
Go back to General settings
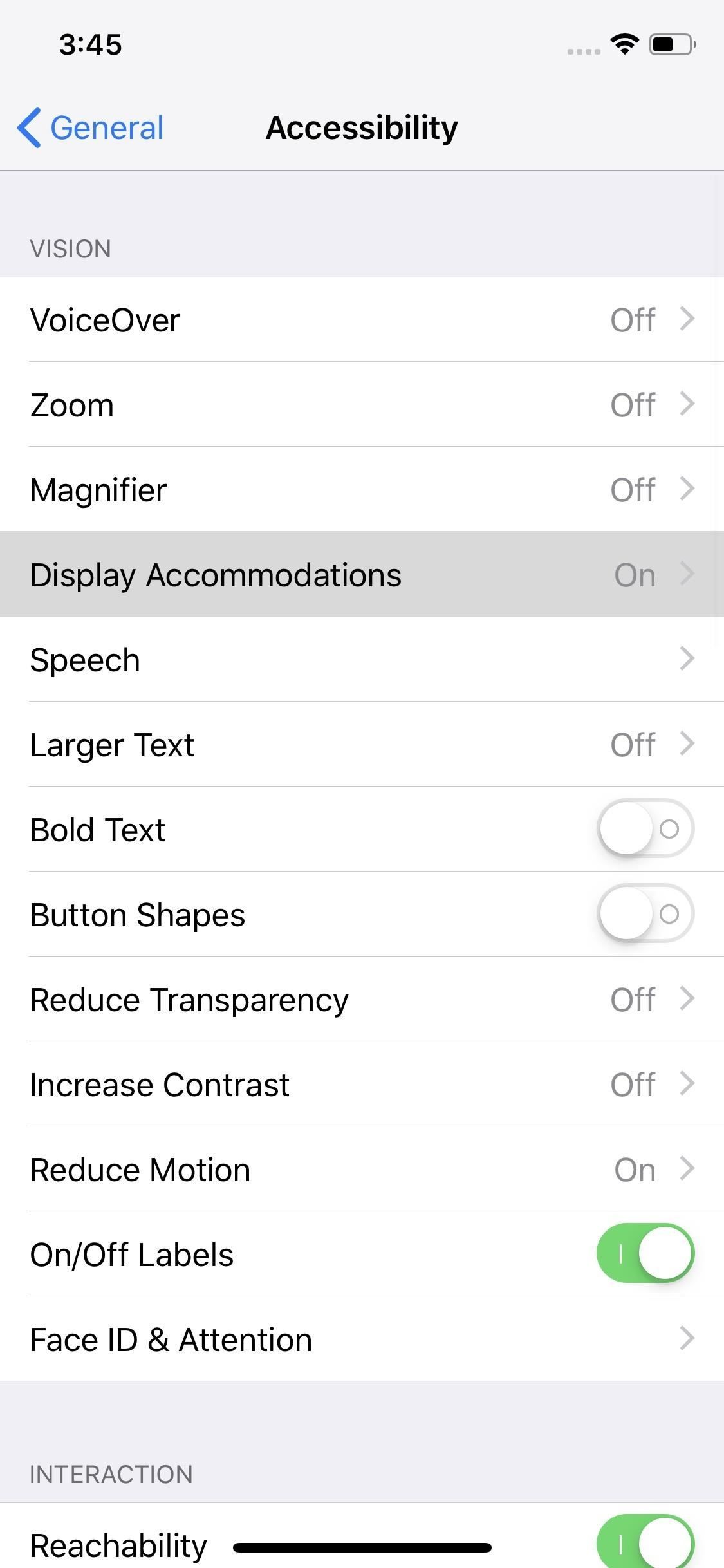click(91, 127)
